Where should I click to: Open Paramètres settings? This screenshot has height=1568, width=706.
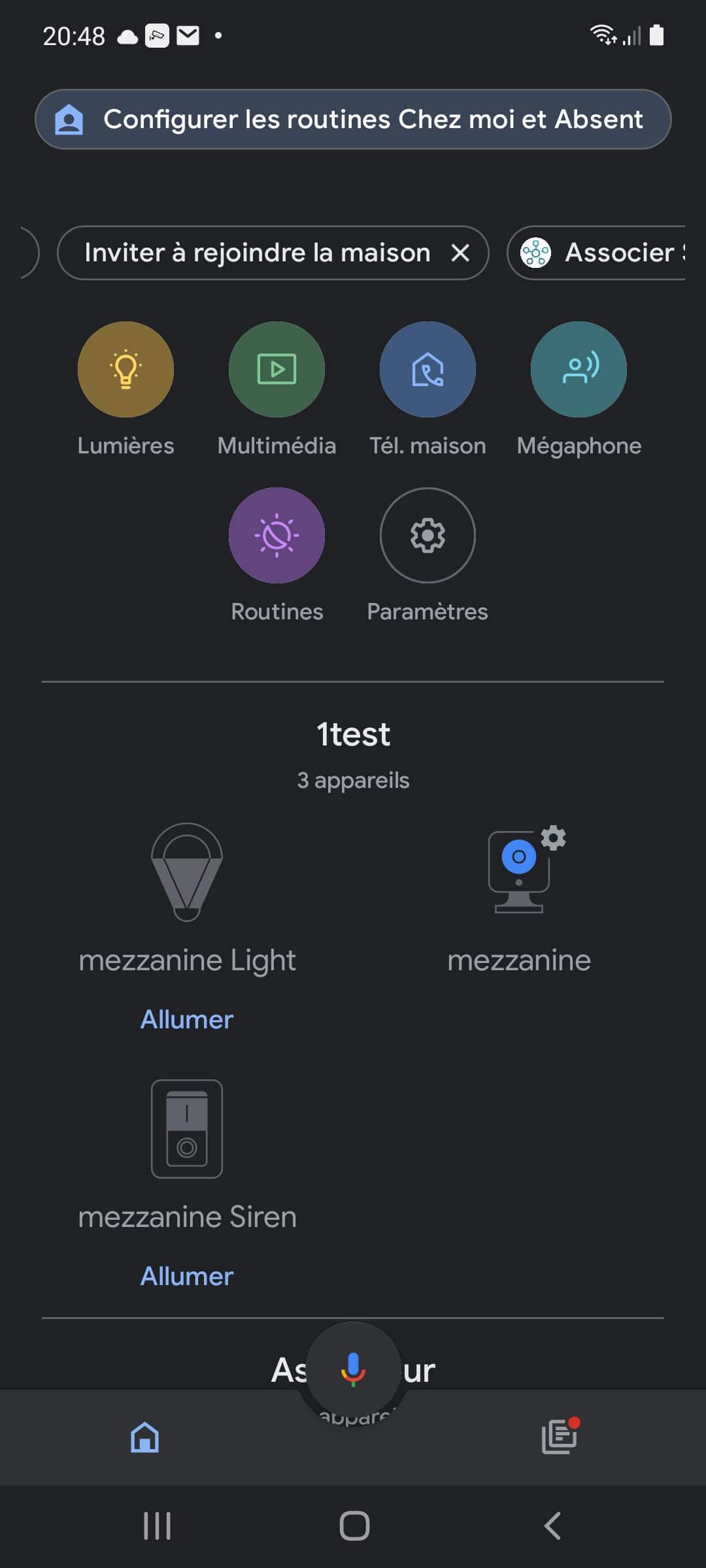click(x=428, y=535)
